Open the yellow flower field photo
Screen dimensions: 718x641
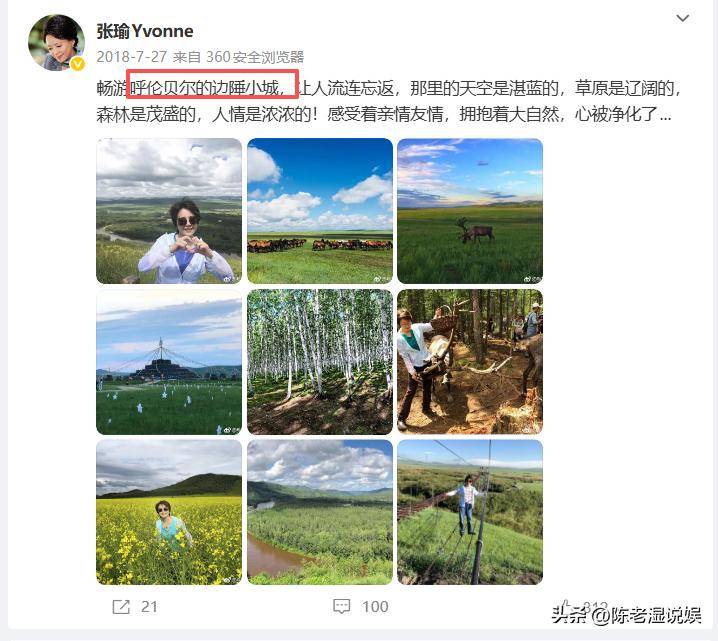(x=169, y=512)
